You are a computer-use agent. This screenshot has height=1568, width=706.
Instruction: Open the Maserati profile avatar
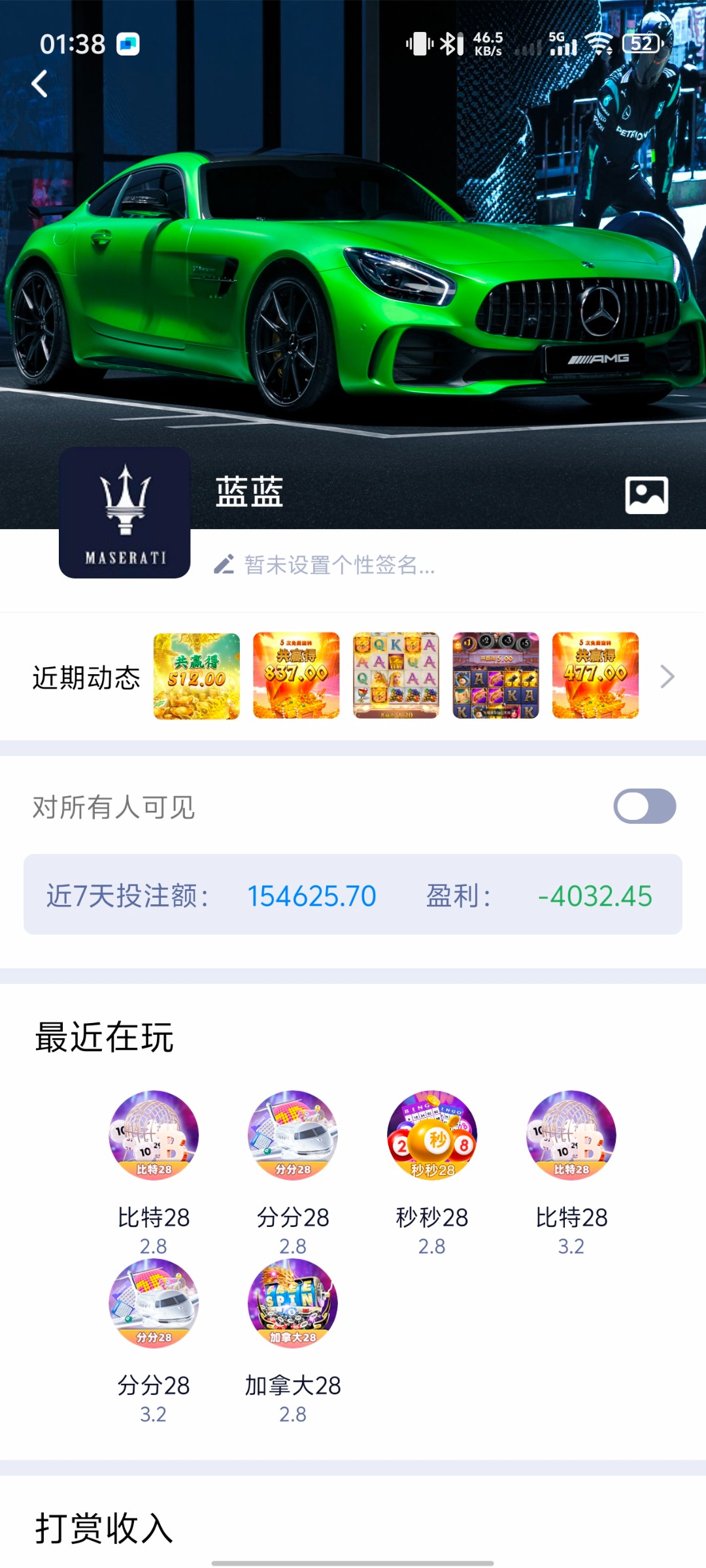[125, 513]
